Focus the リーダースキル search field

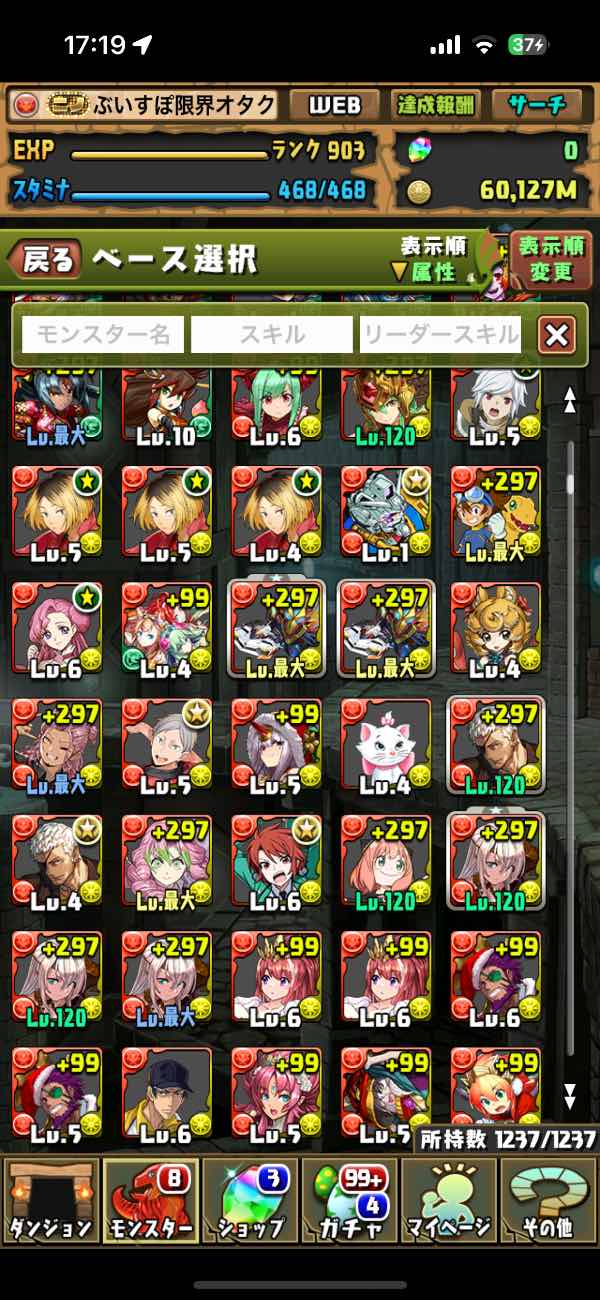point(441,335)
